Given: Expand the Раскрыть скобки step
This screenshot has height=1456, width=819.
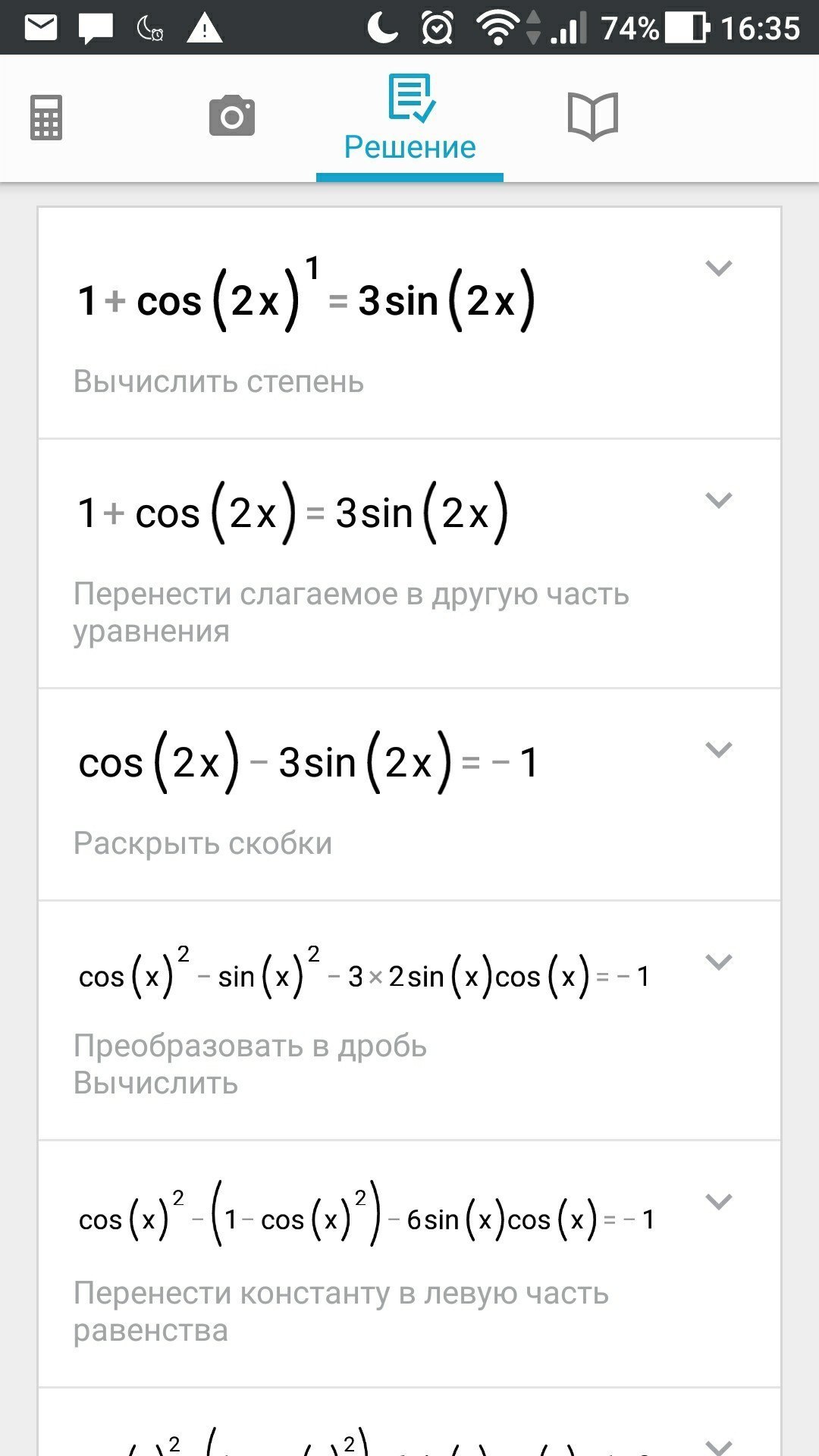Looking at the screenshot, I should coord(718,749).
